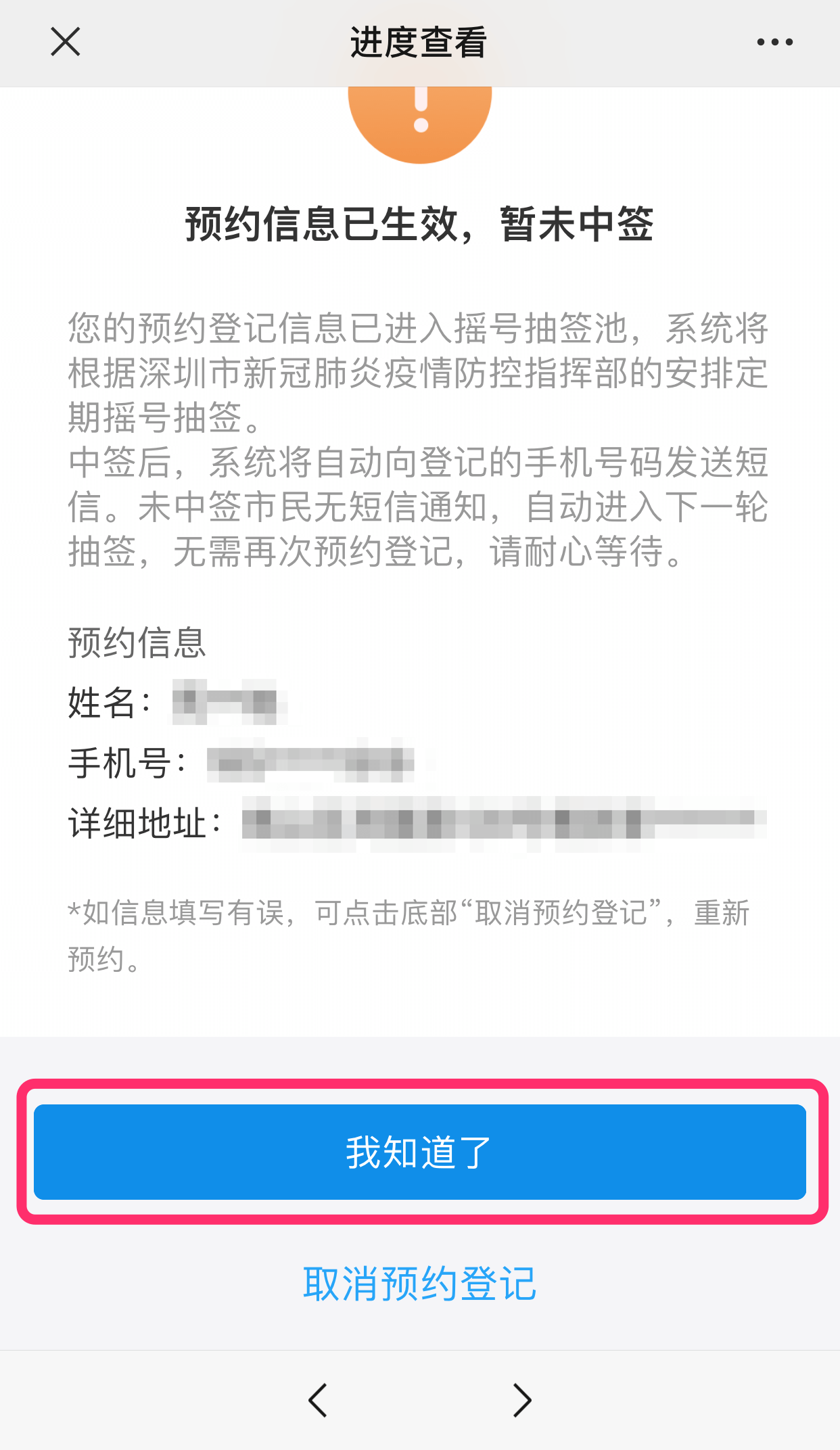
Task: Tap the 我知道了 button
Action: [x=420, y=1152]
